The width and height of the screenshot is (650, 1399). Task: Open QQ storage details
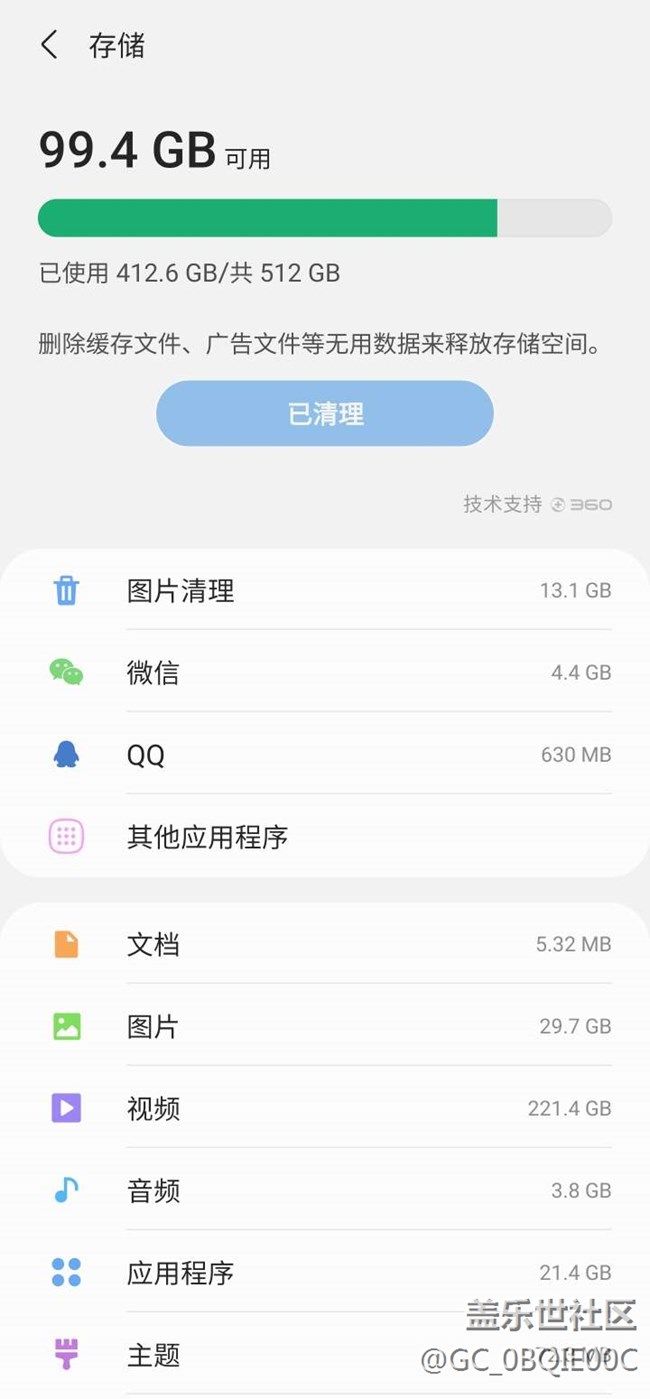pos(325,755)
